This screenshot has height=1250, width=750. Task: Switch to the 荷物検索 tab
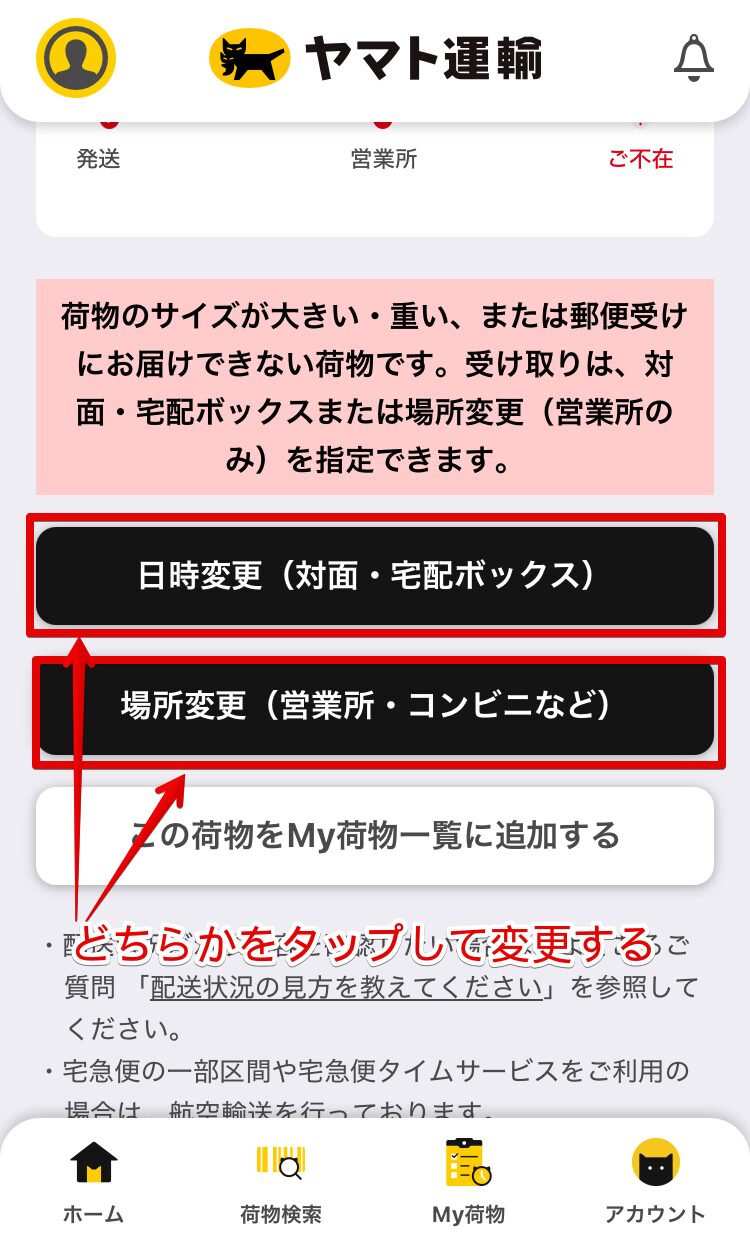(281, 1183)
